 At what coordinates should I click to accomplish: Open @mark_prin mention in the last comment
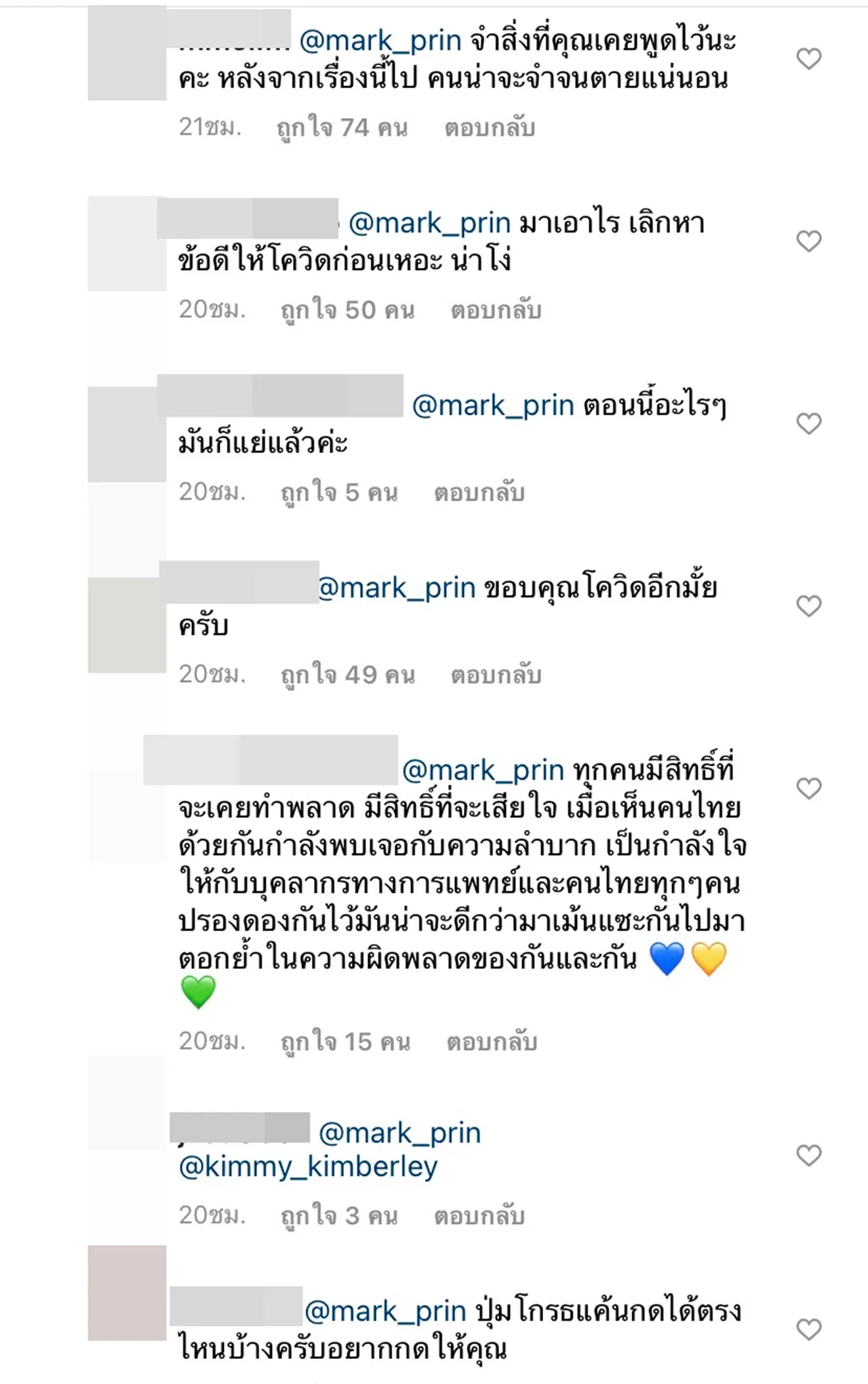pos(385,1311)
